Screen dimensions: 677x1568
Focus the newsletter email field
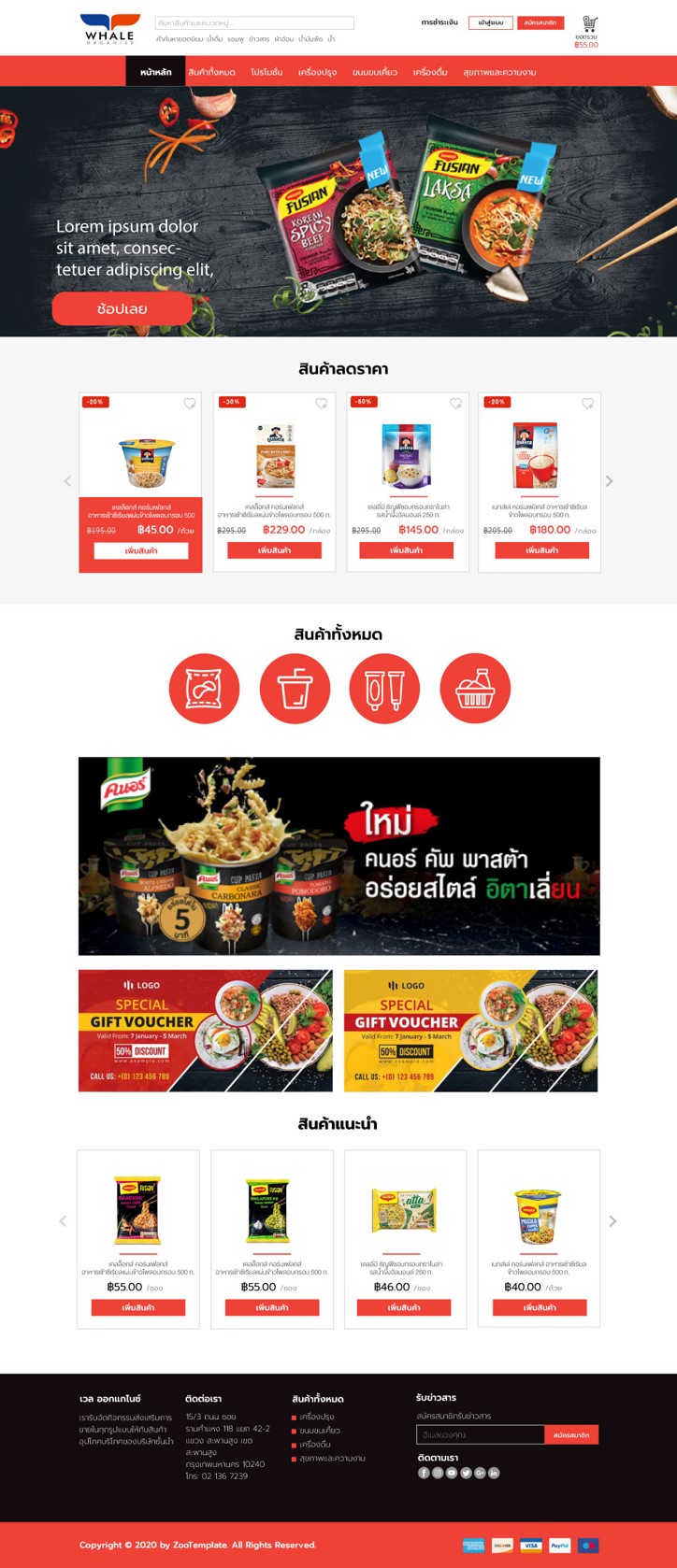(481, 1434)
